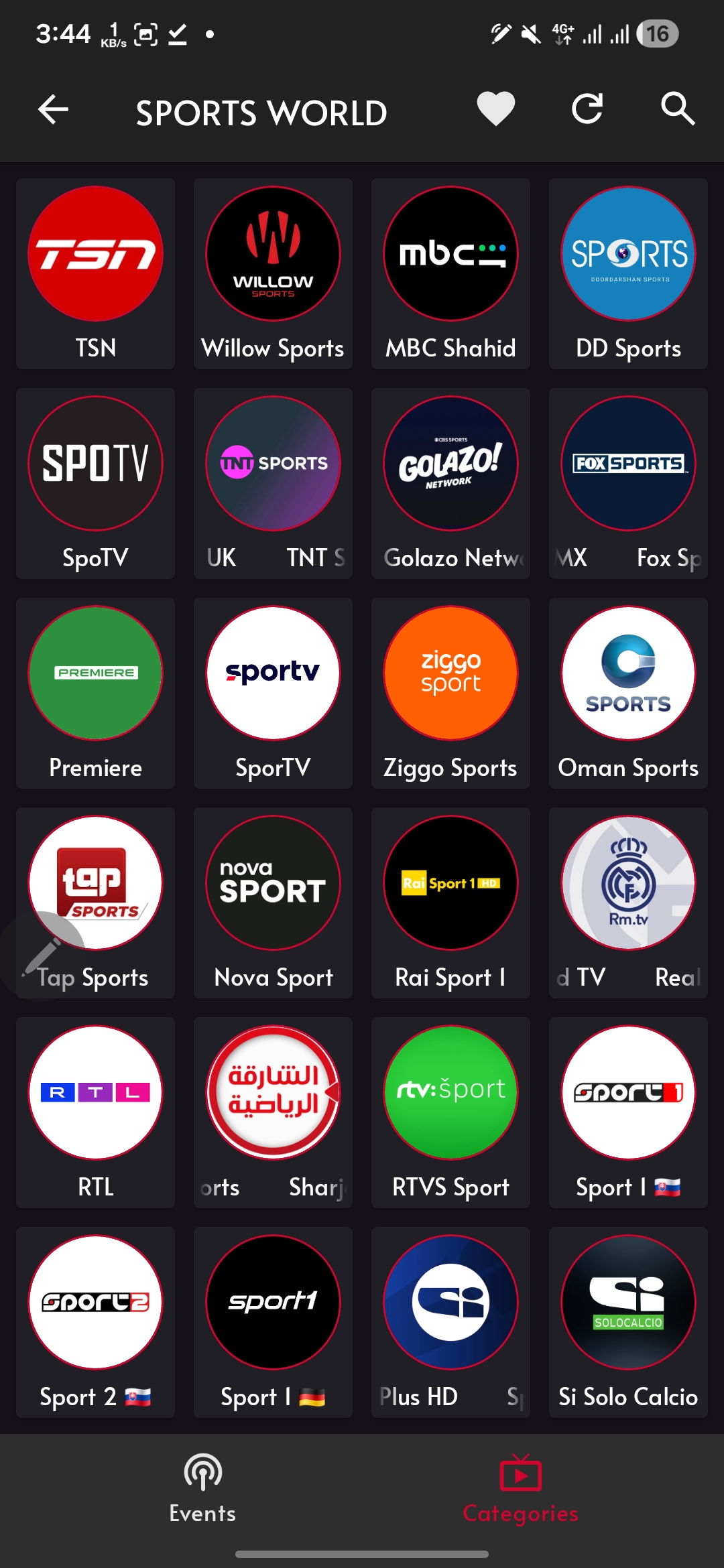This screenshot has width=724, height=1568.
Task: Watch the Golazo Network channel
Action: (450, 482)
